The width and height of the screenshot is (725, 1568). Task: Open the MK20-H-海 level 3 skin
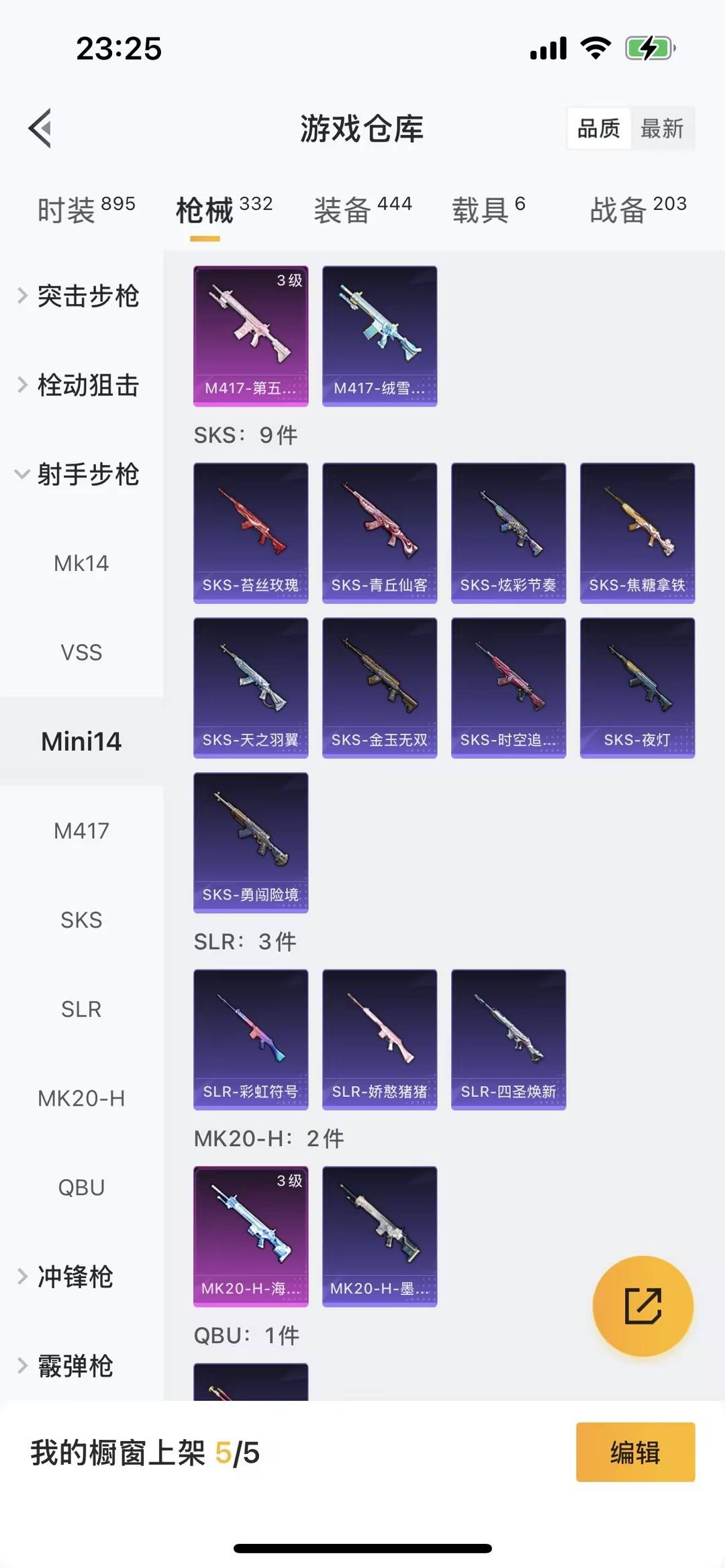[x=250, y=1238]
